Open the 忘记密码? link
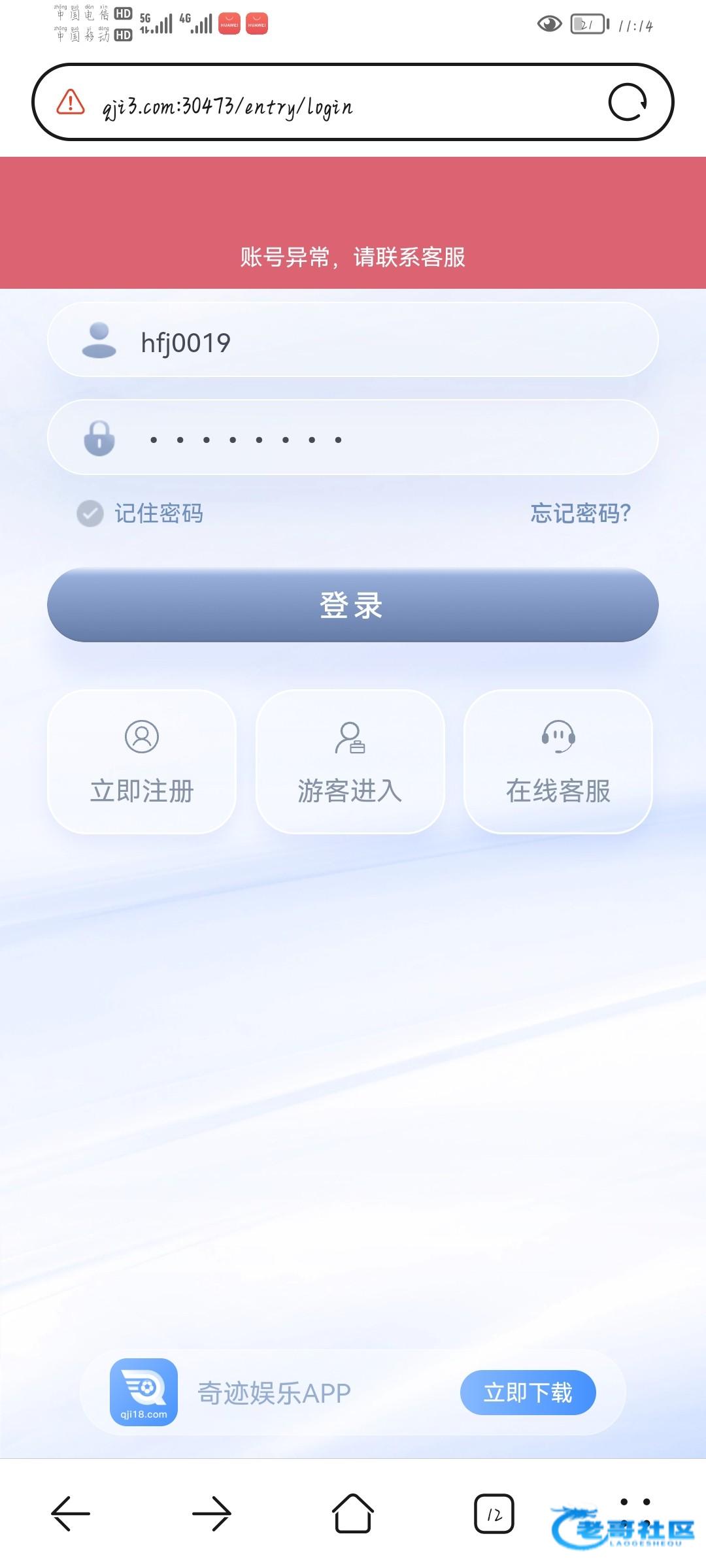 point(580,514)
